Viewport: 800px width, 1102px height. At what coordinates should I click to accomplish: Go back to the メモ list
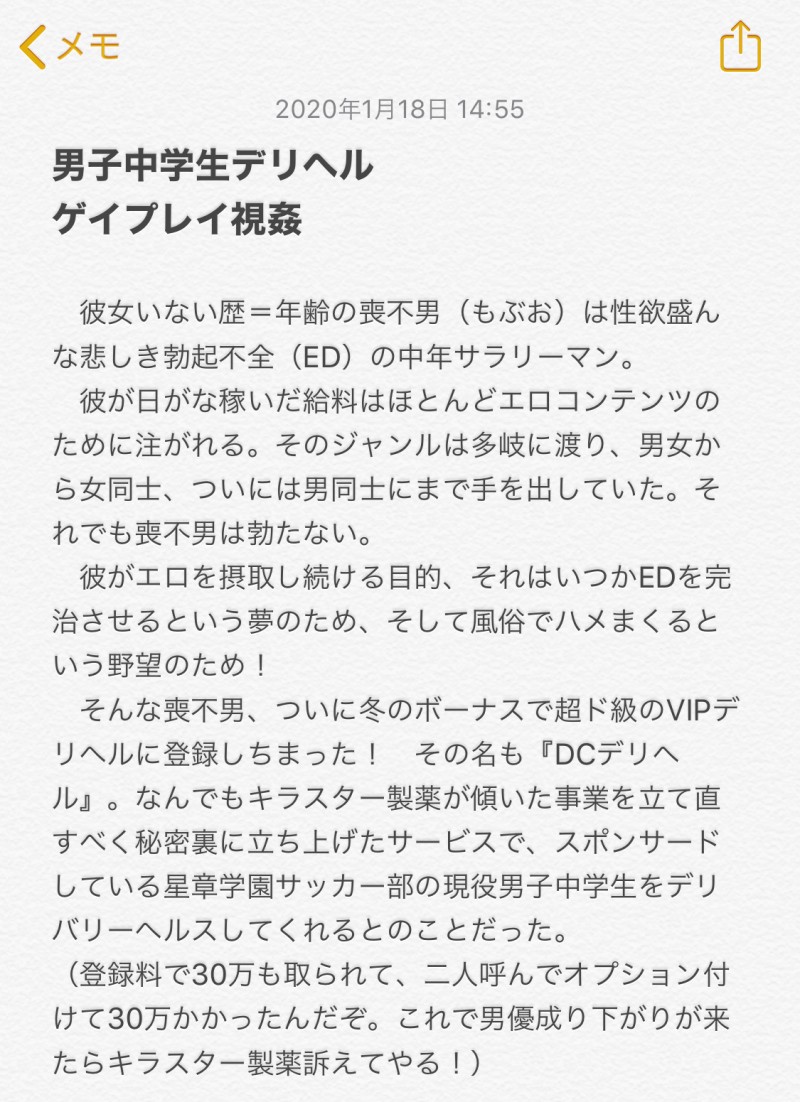70,47
